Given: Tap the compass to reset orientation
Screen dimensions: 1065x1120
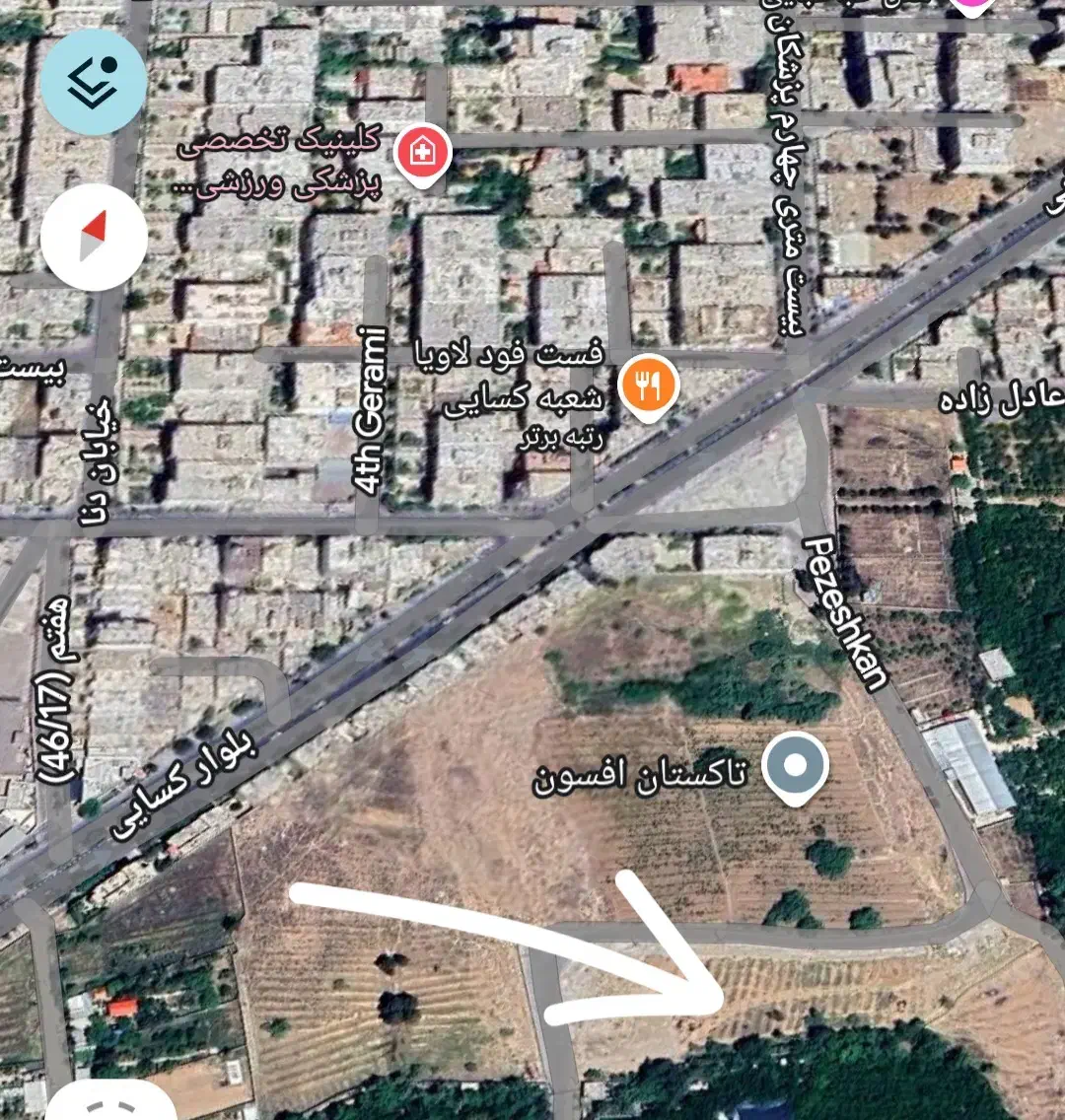Looking at the screenshot, I should (95, 238).
